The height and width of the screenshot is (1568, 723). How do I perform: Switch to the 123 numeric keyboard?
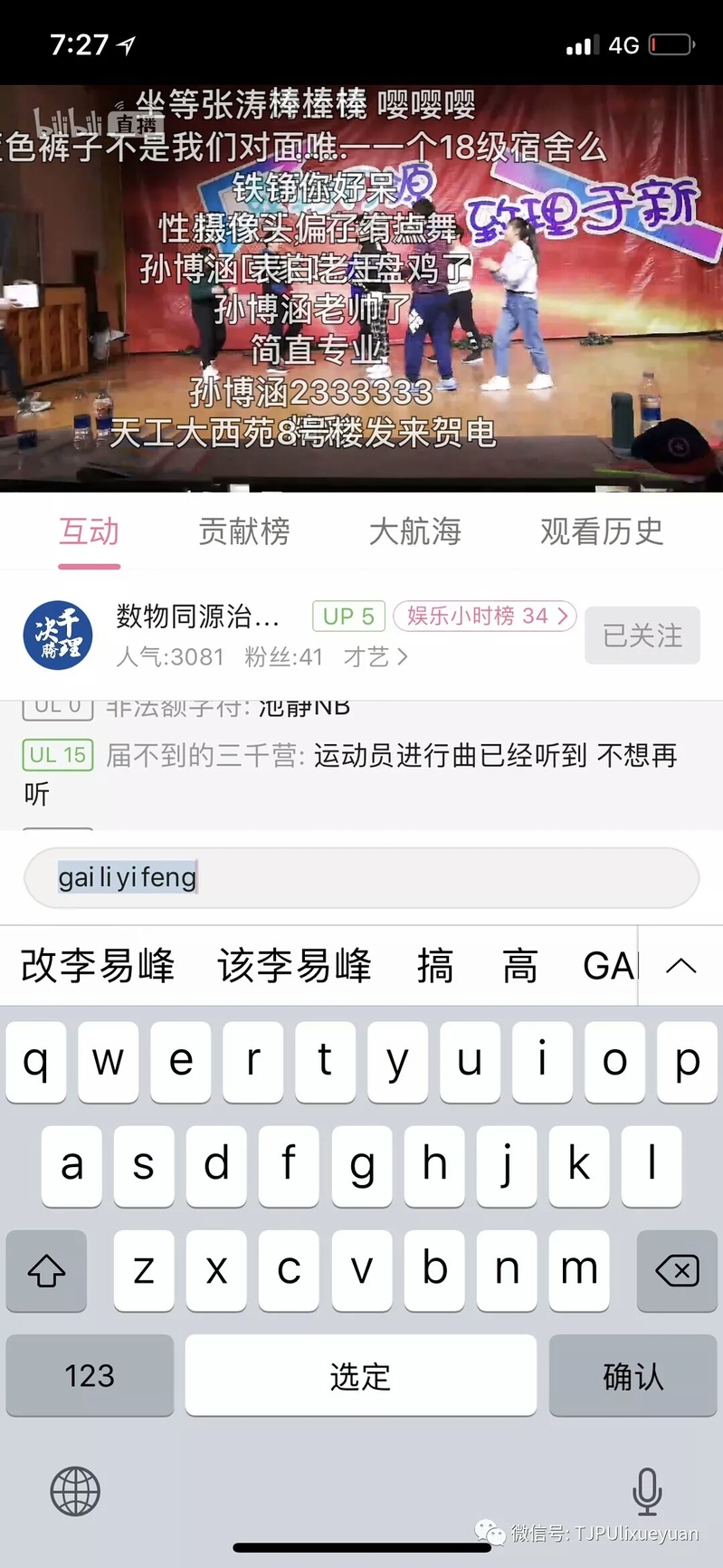coord(90,1376)
